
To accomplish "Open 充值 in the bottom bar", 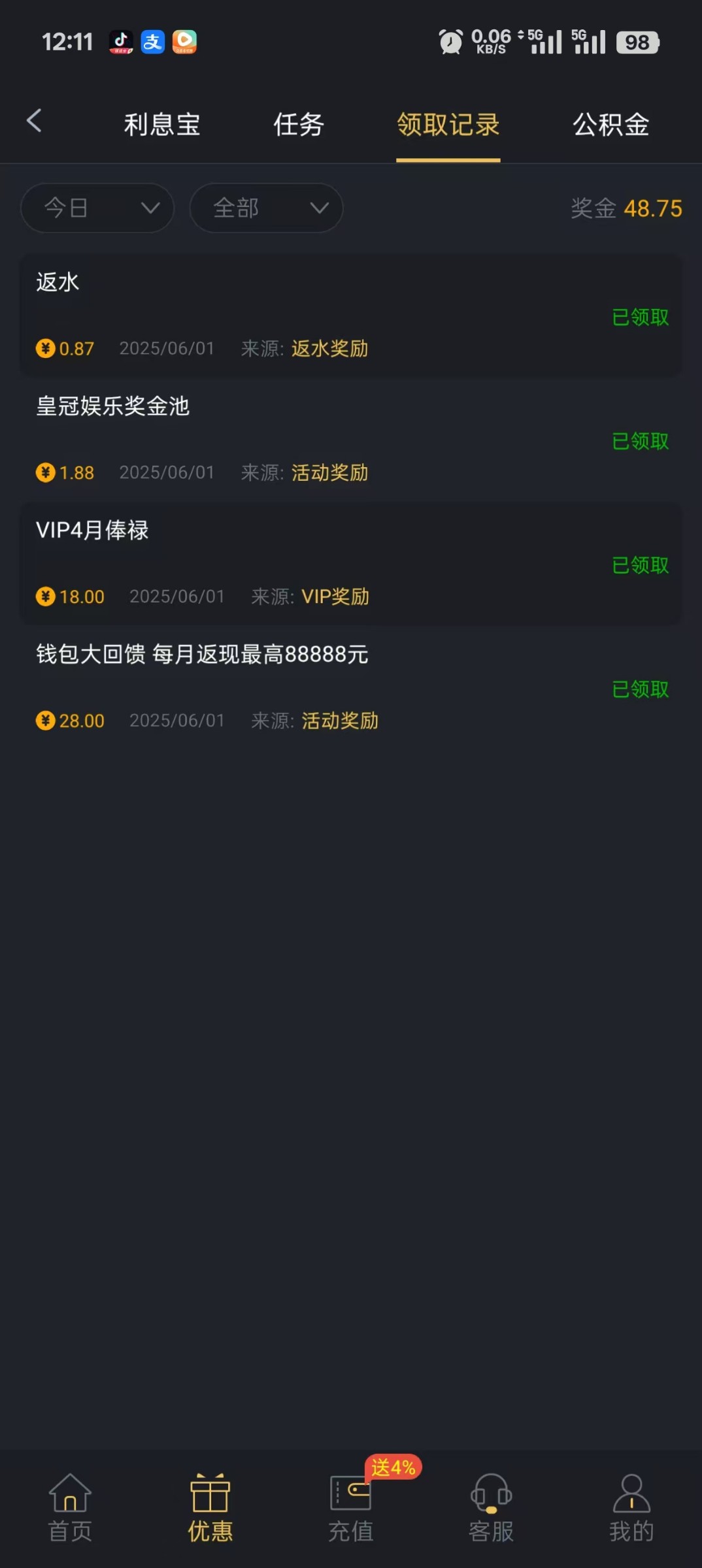I will tap(351, 1508).
